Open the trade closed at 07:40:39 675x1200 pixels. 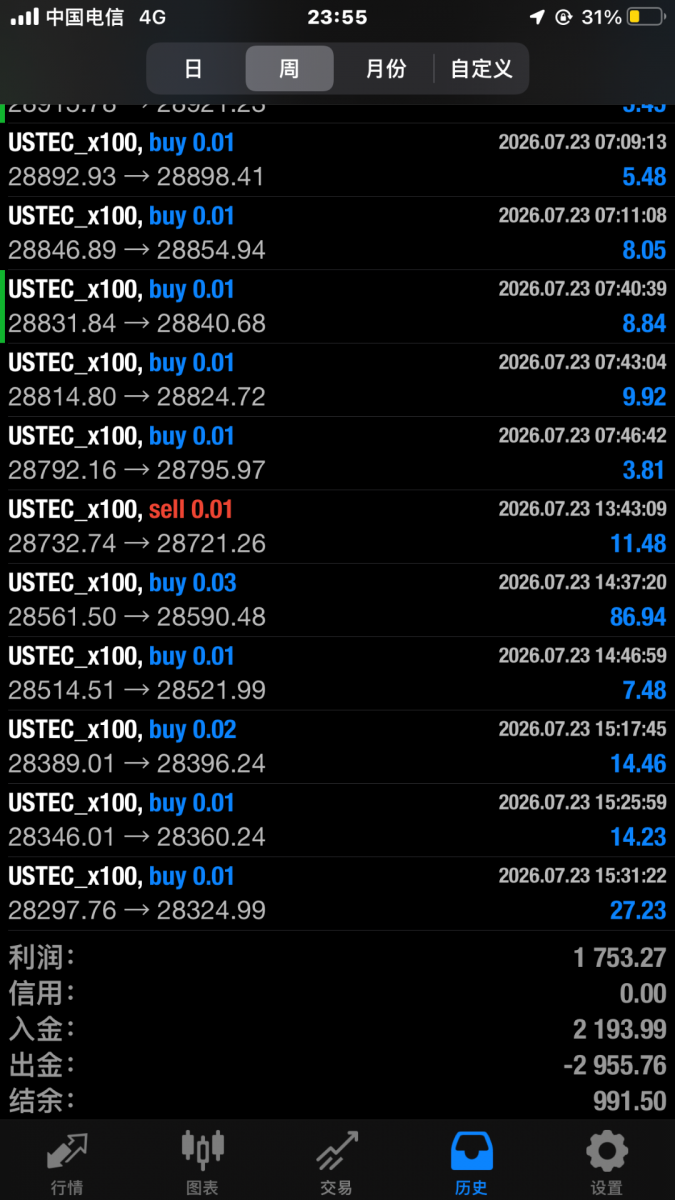tap(337, 307)
